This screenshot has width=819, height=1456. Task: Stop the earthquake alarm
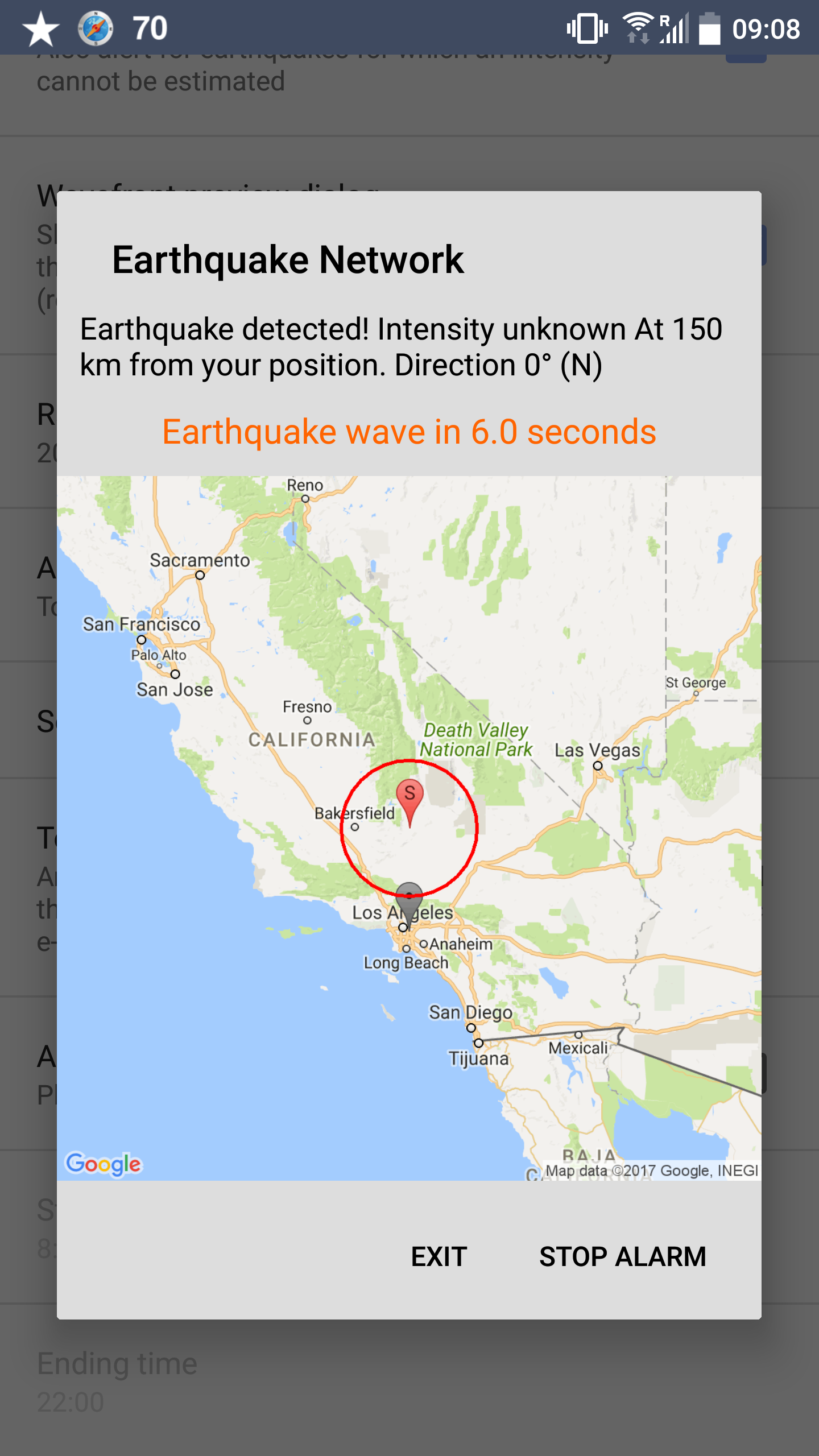tap(622, 1256)
